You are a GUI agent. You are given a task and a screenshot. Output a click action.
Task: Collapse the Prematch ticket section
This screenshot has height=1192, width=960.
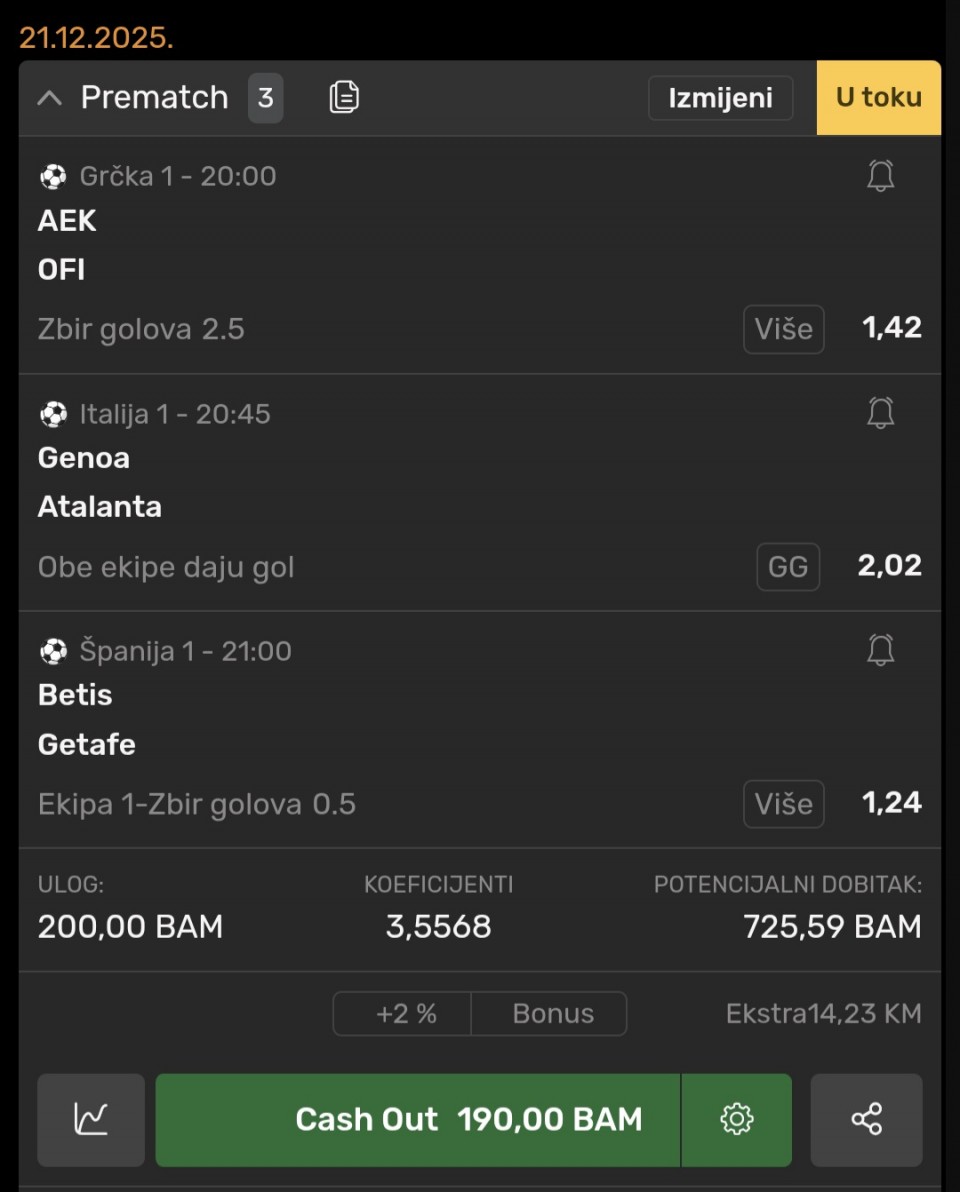[50, 98]
